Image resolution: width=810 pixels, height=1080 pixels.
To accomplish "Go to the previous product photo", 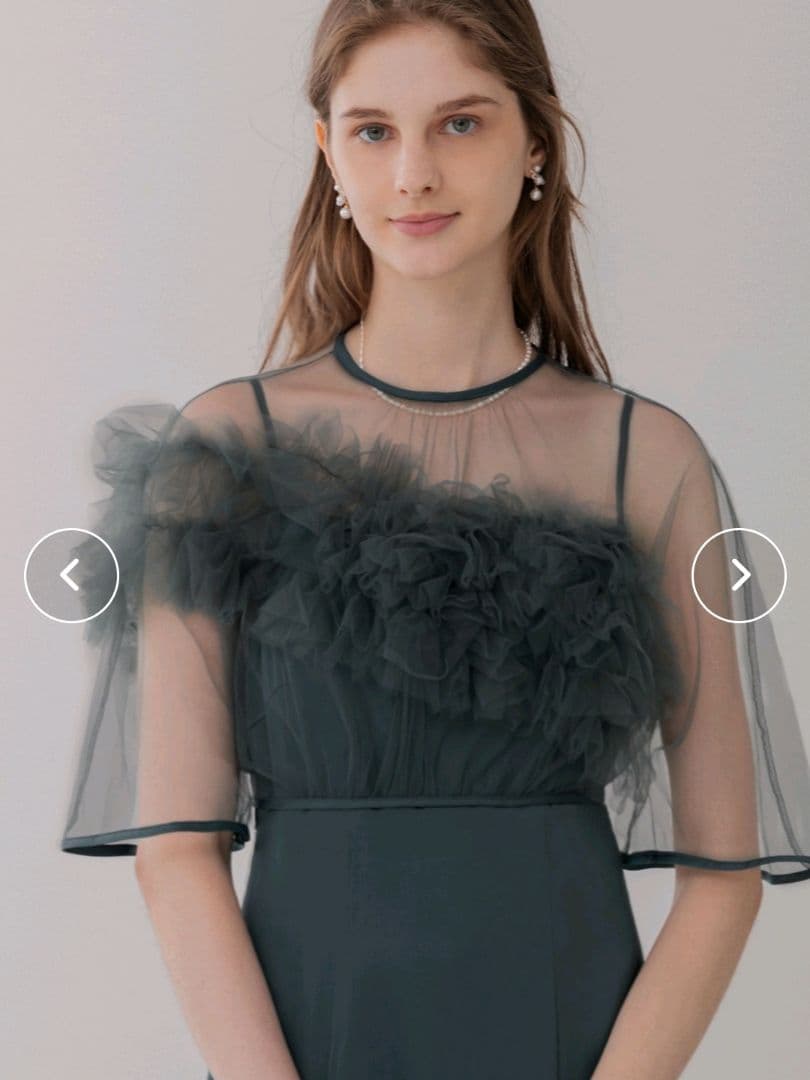I will click(71, 575).
